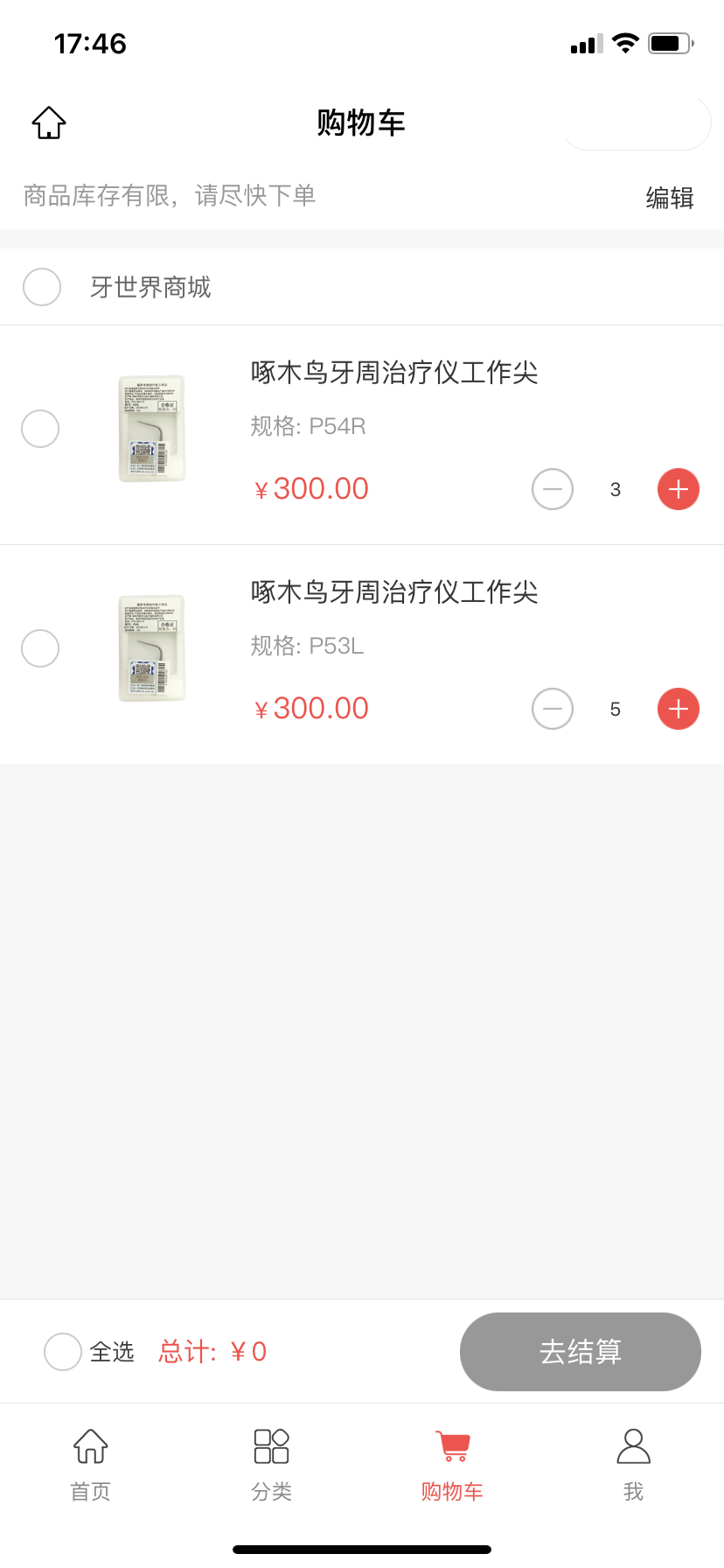Increase quantity of the P54R item
724x1568 pixels.
[x=679, y=489]
